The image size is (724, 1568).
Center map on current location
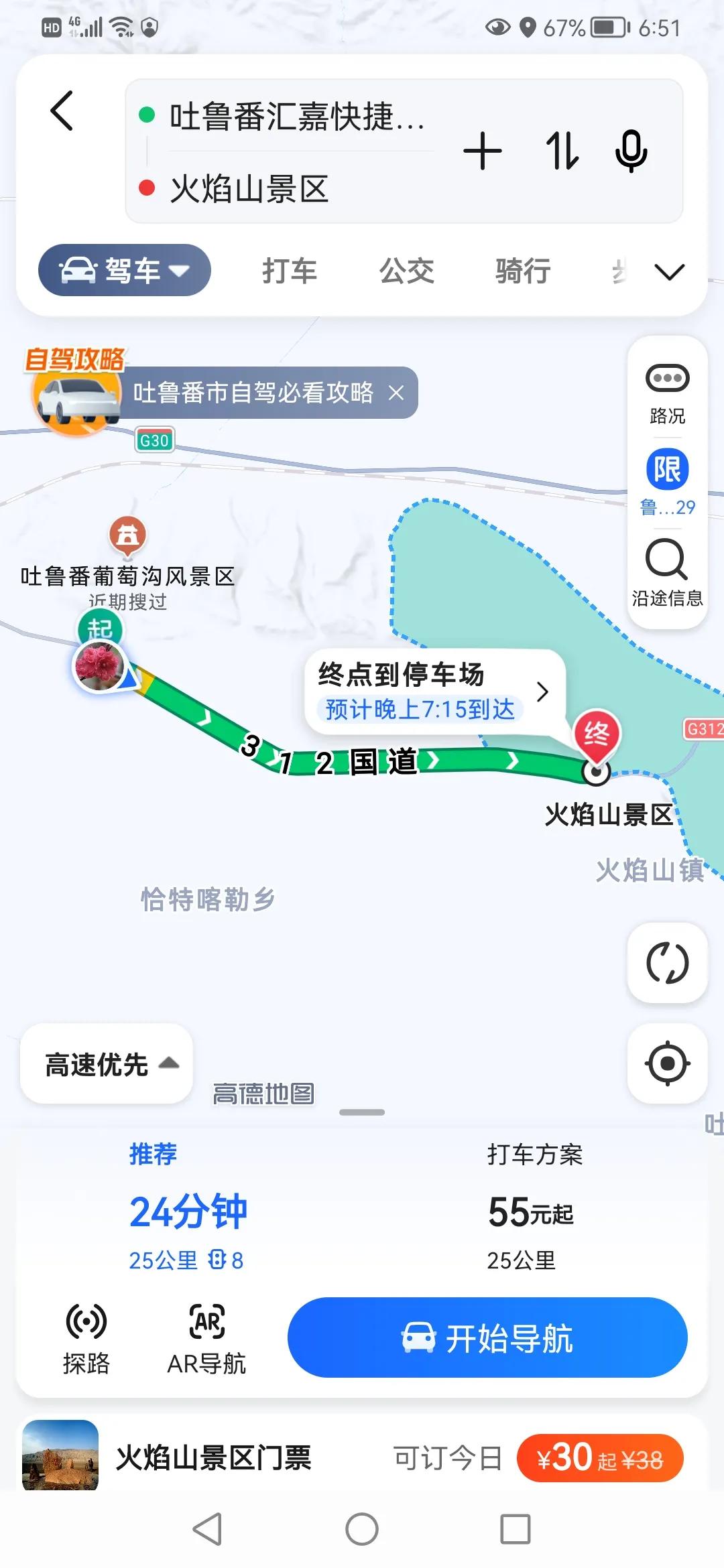667,1064
